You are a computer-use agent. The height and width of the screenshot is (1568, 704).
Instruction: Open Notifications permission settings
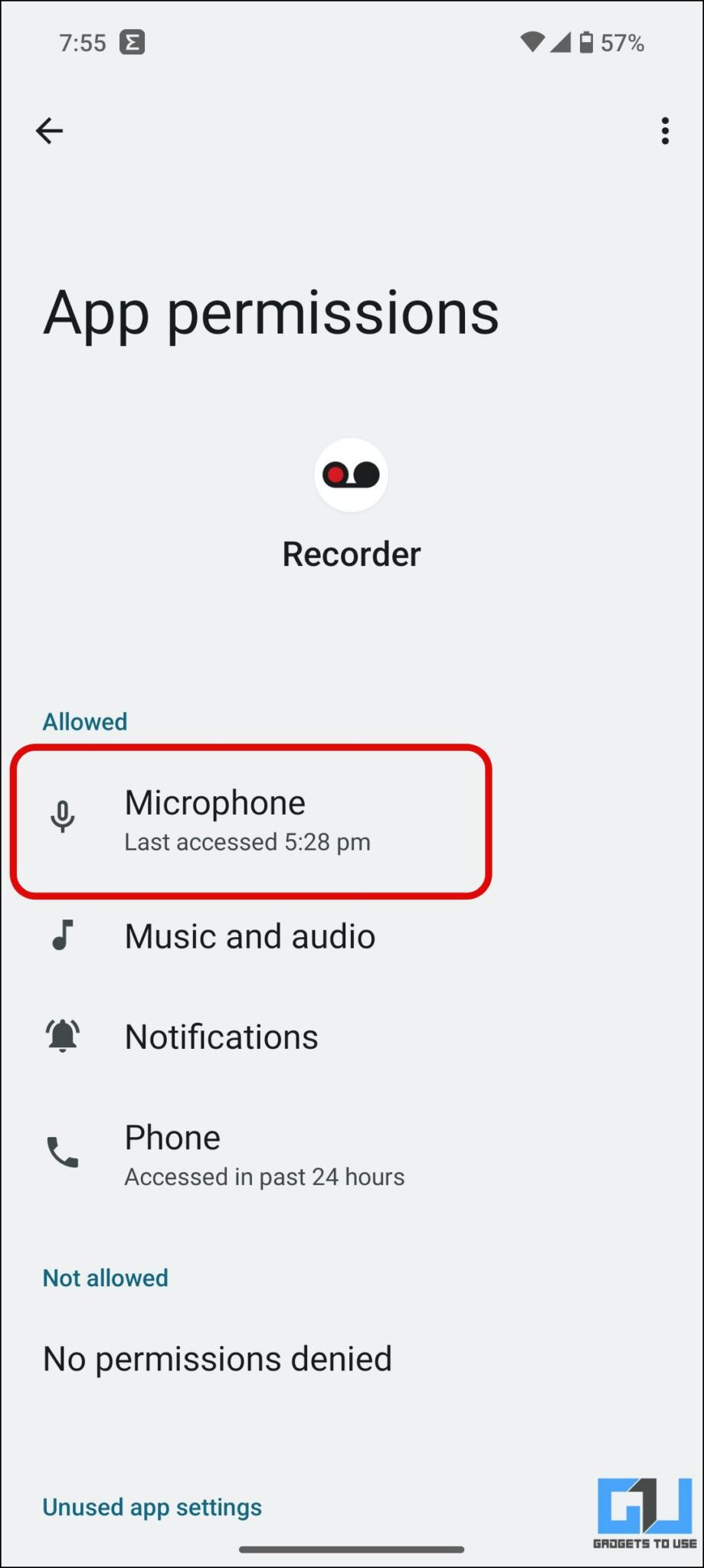[x=221, y=1035]
